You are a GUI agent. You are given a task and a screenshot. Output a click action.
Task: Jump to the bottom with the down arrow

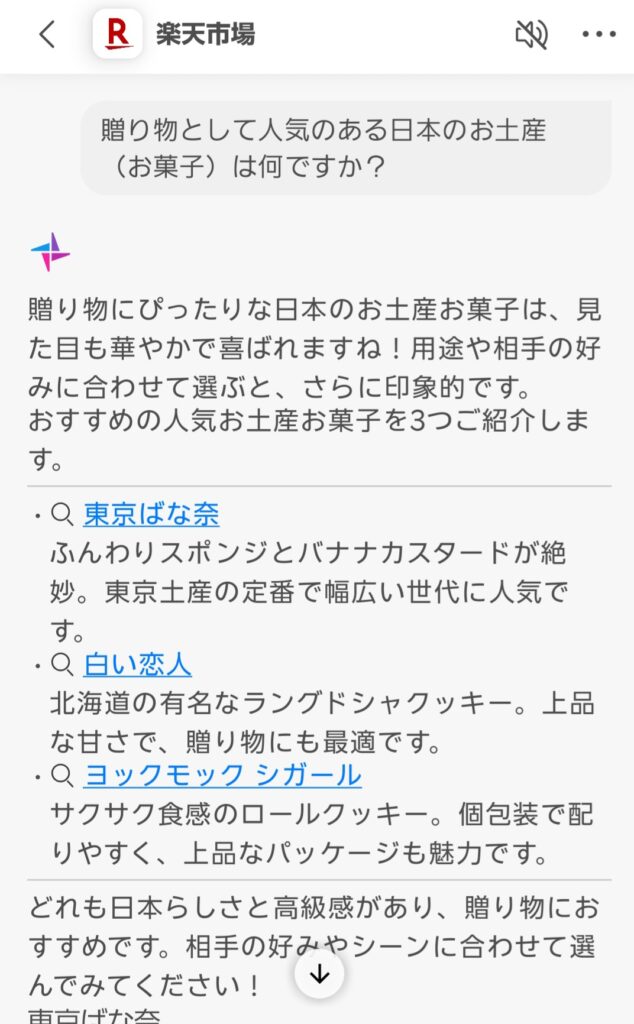click(x=320, y=975)
